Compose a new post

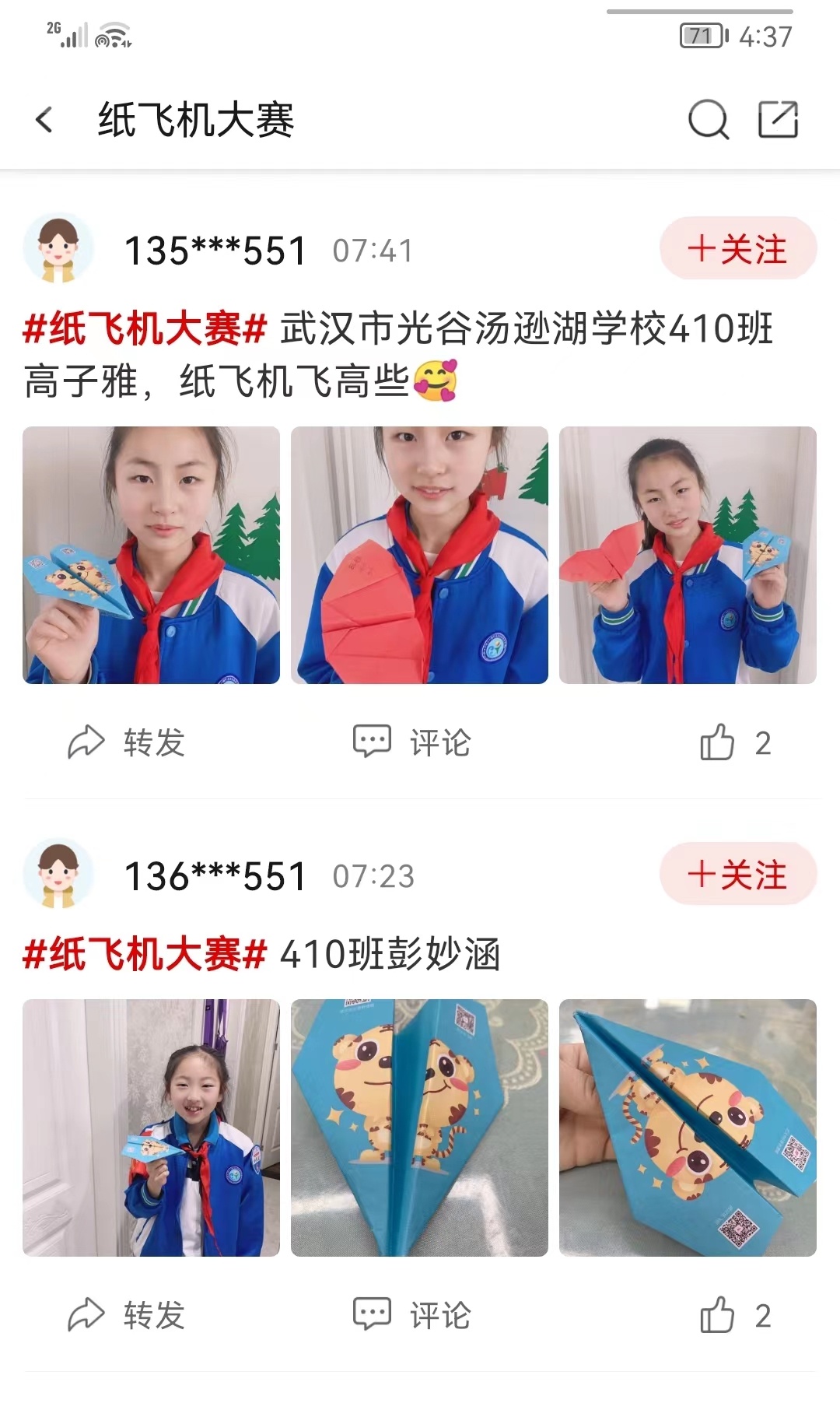pyautogui.click(x=779, y=120)
